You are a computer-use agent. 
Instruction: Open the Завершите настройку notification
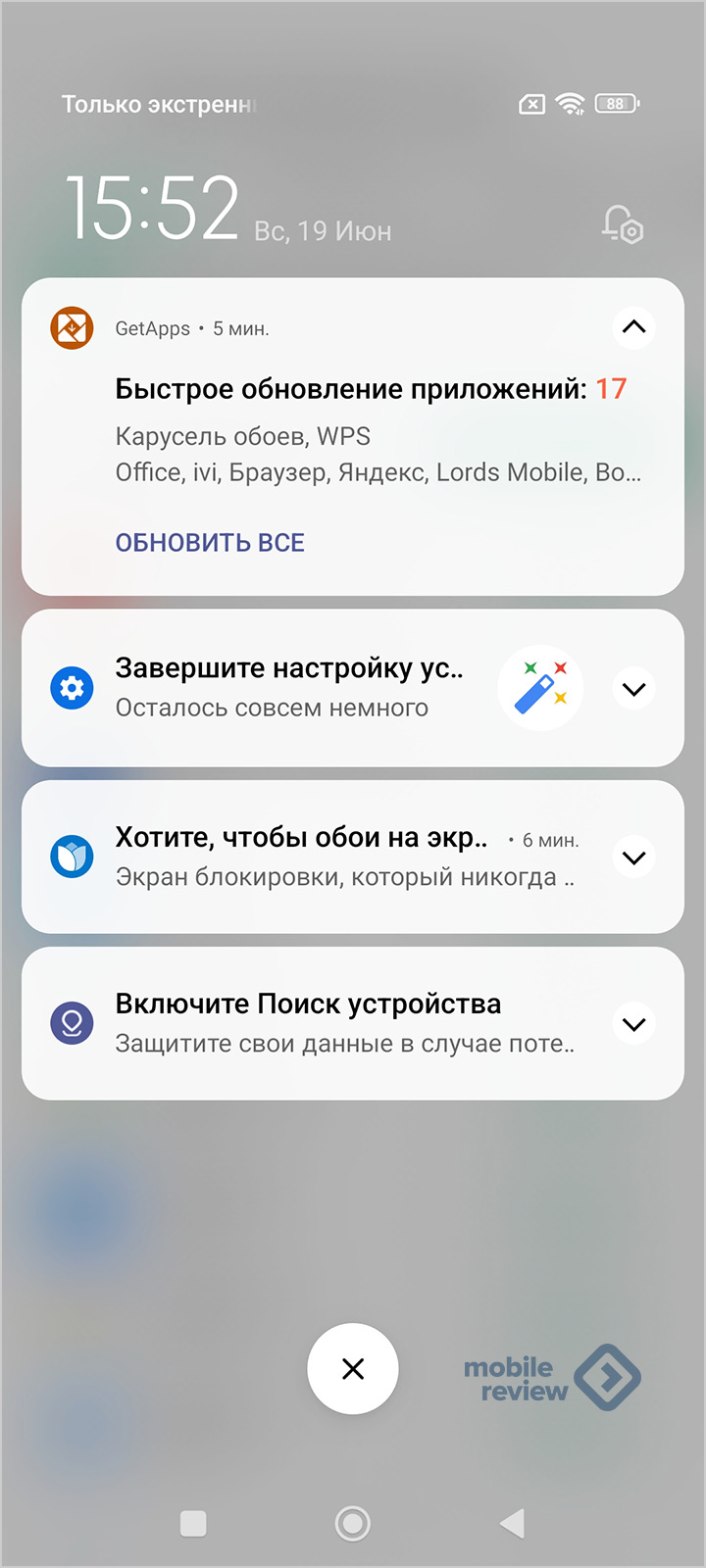click(x=289, y=688)
